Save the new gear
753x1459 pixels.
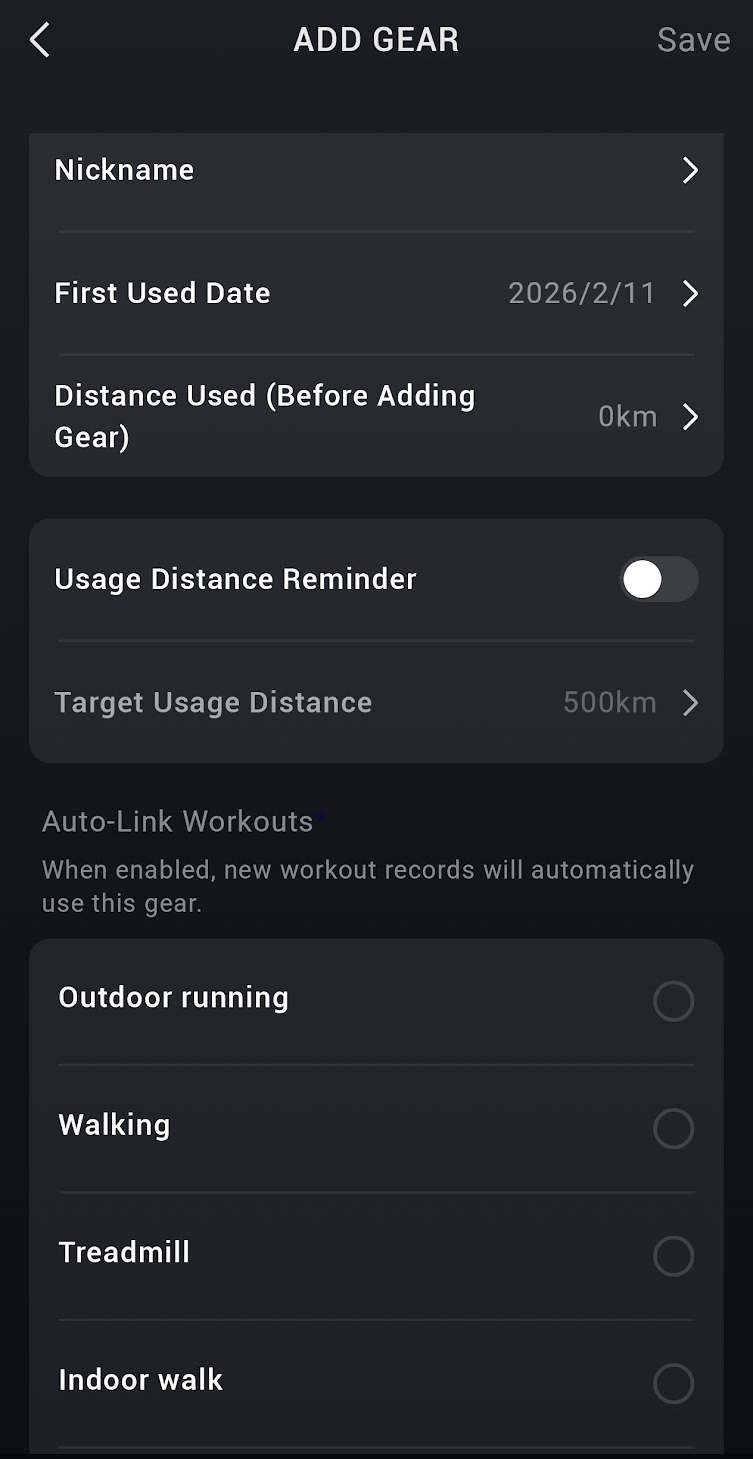click(x=693, y=40)
